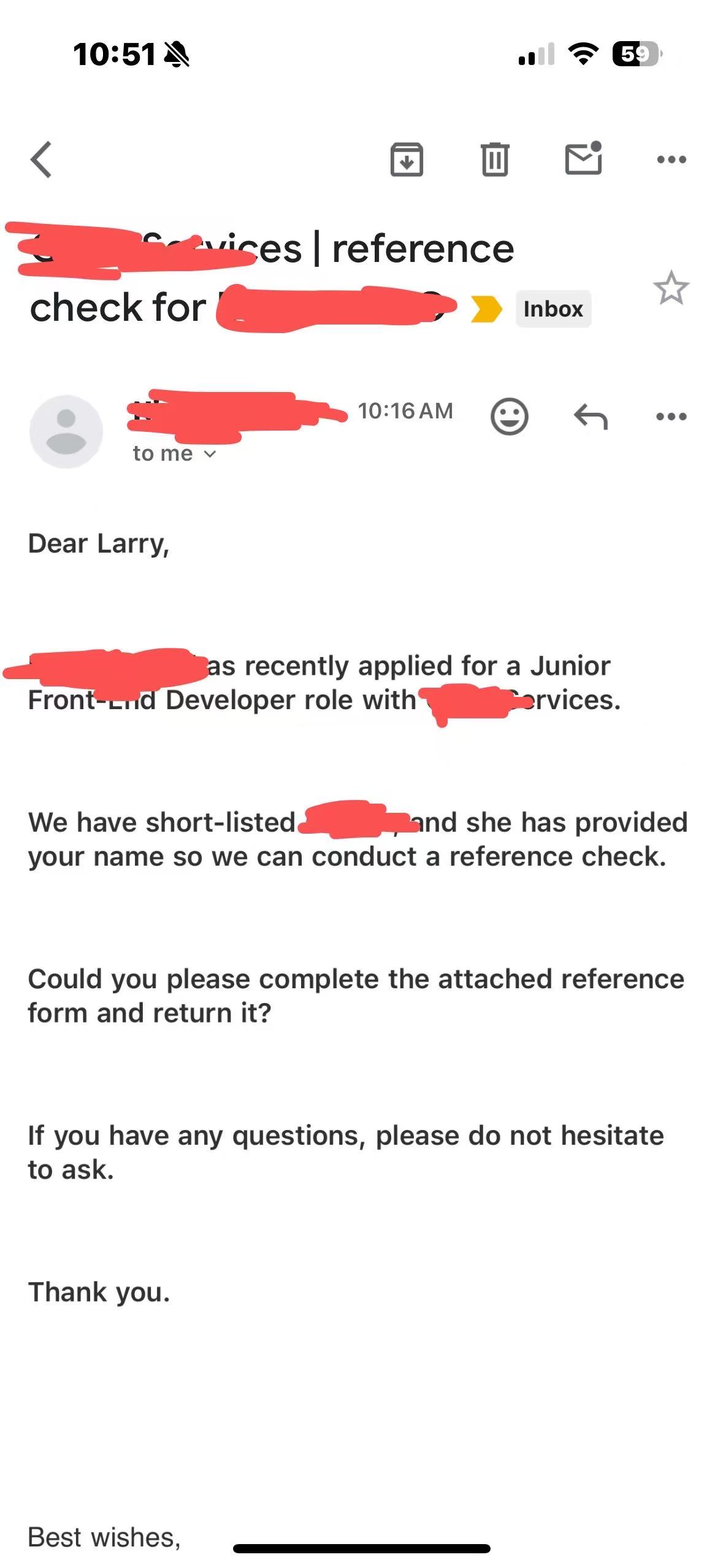The height and width of the screenshot is (1568, 723).
Task: Tap the Inbox label chip
Action: click(553, 309)
